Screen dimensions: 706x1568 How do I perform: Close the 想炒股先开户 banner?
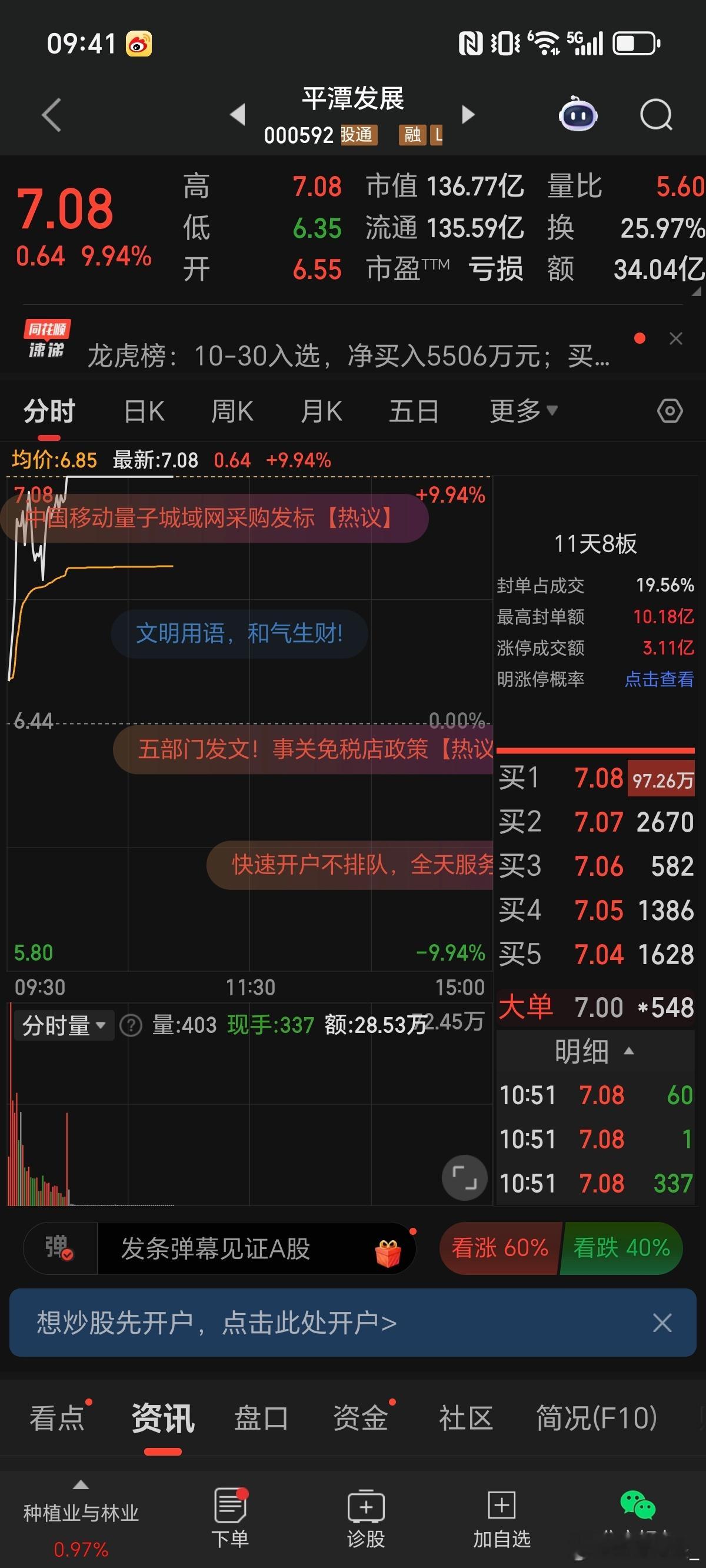pos(662,1323)
